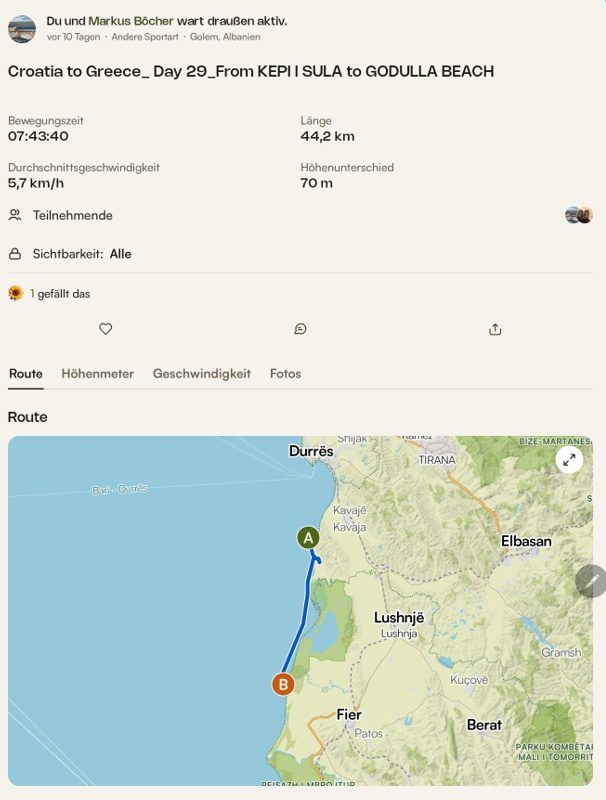The height and width of the screenshot is (800, 606).
Task: Like this activity with the heart icon
Action: tap(106, 329)
